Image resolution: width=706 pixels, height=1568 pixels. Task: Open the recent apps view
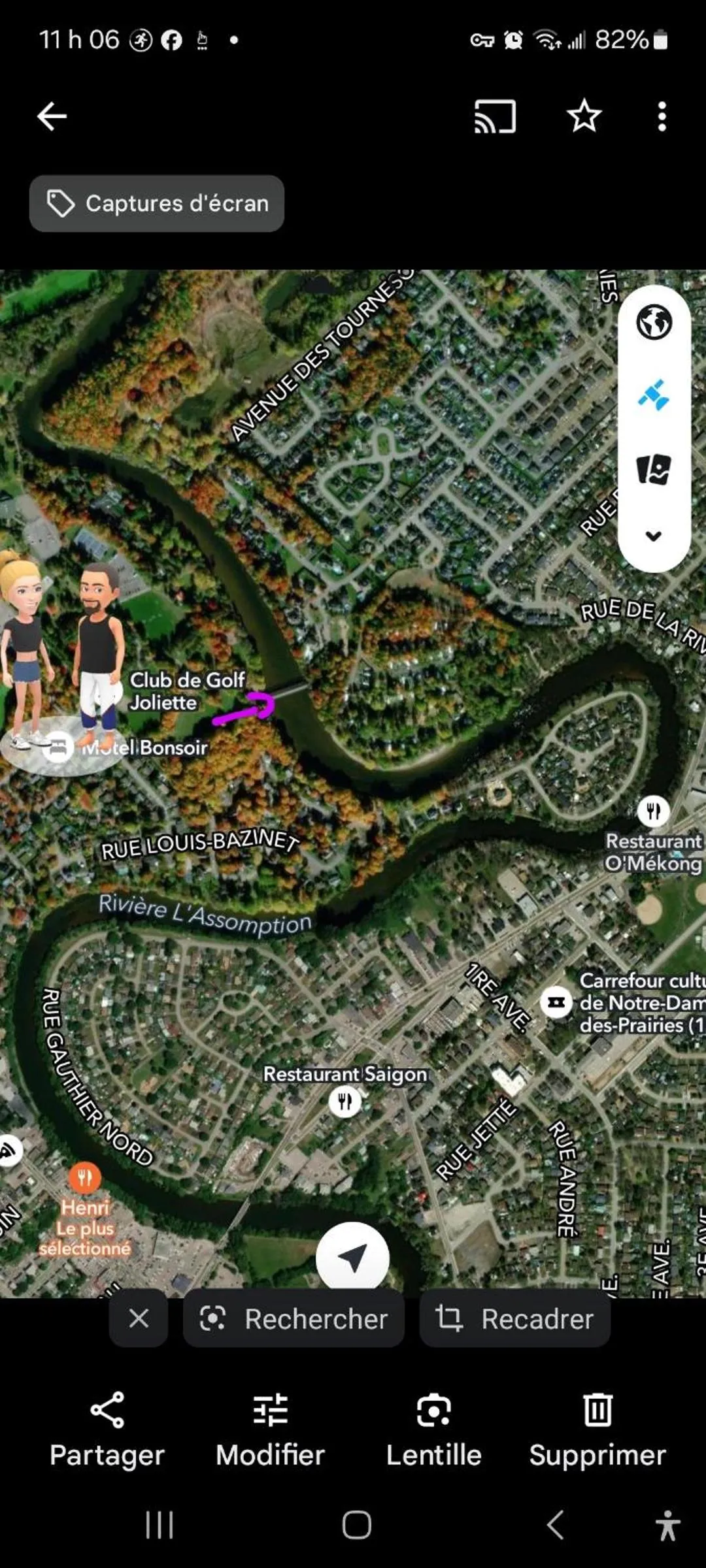coord(160,1526)
